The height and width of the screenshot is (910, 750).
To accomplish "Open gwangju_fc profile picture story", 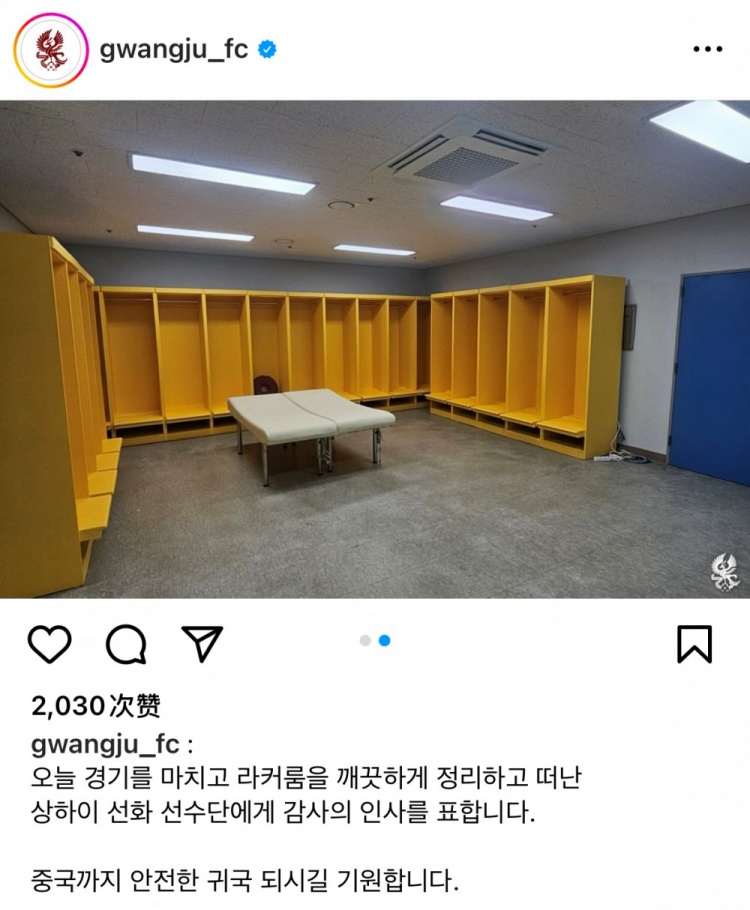I will (51, 50).
